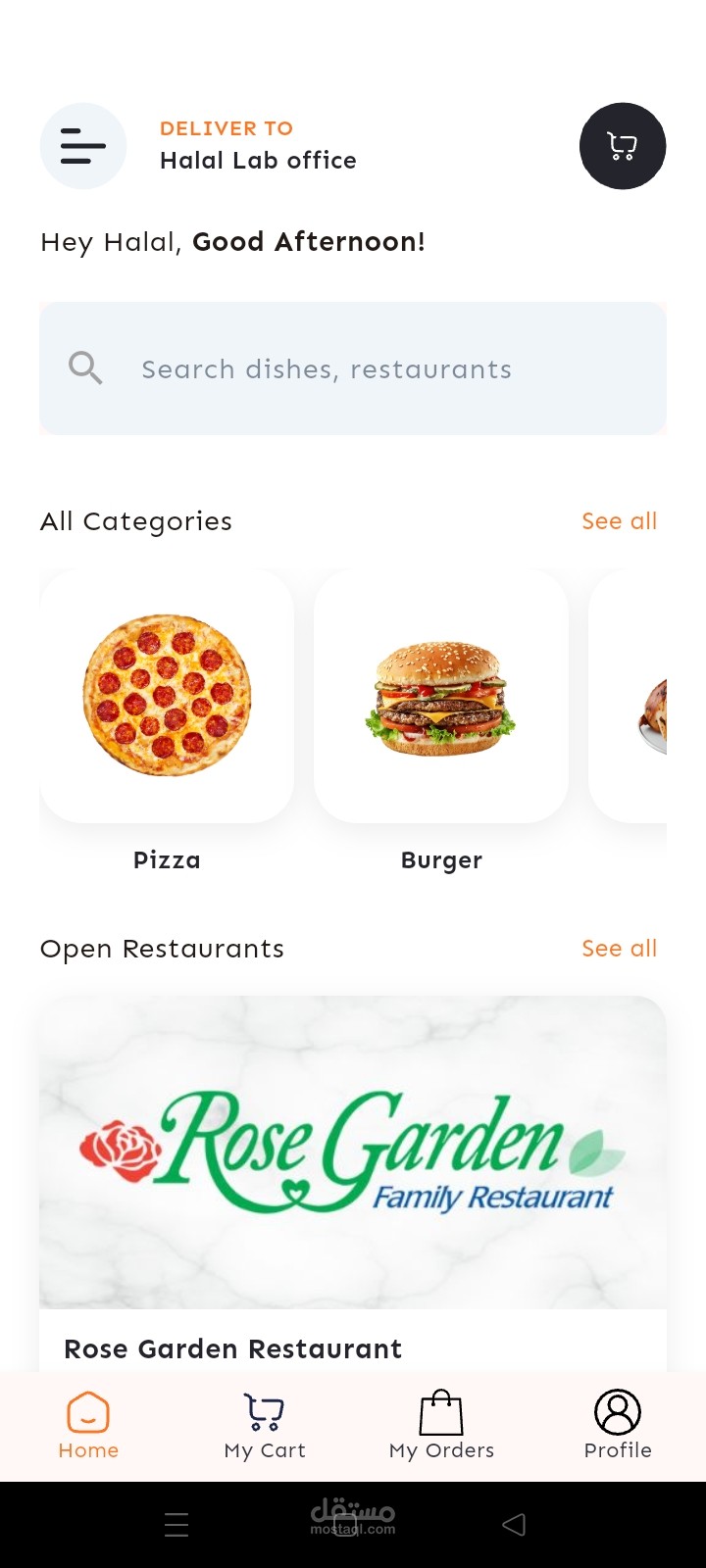The height and width of the screenshot is (1568, 706).
Task: Tap the partially visible third category card
Action: 647,696
